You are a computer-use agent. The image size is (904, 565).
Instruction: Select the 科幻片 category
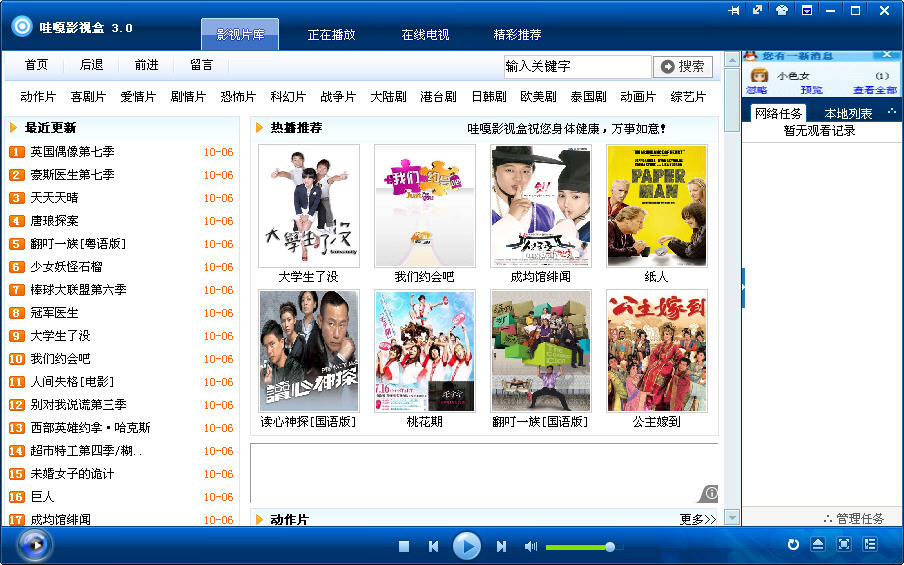click(288, 97)
